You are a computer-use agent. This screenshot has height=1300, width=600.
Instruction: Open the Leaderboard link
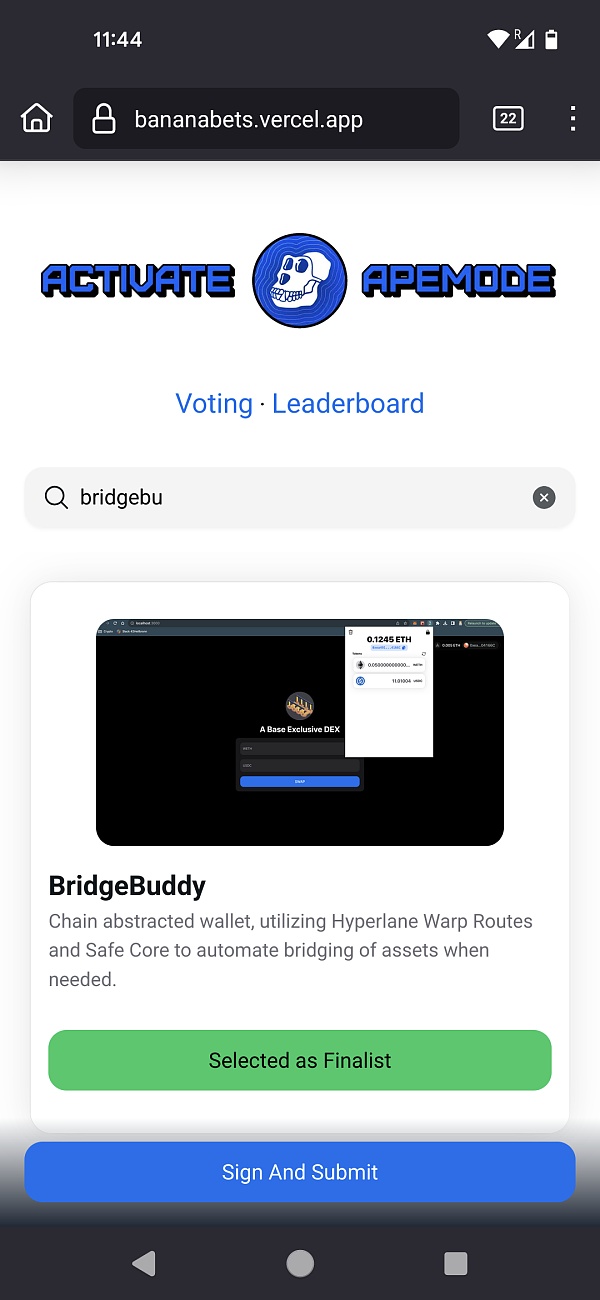pyautogui.click(x=348, y=403)
